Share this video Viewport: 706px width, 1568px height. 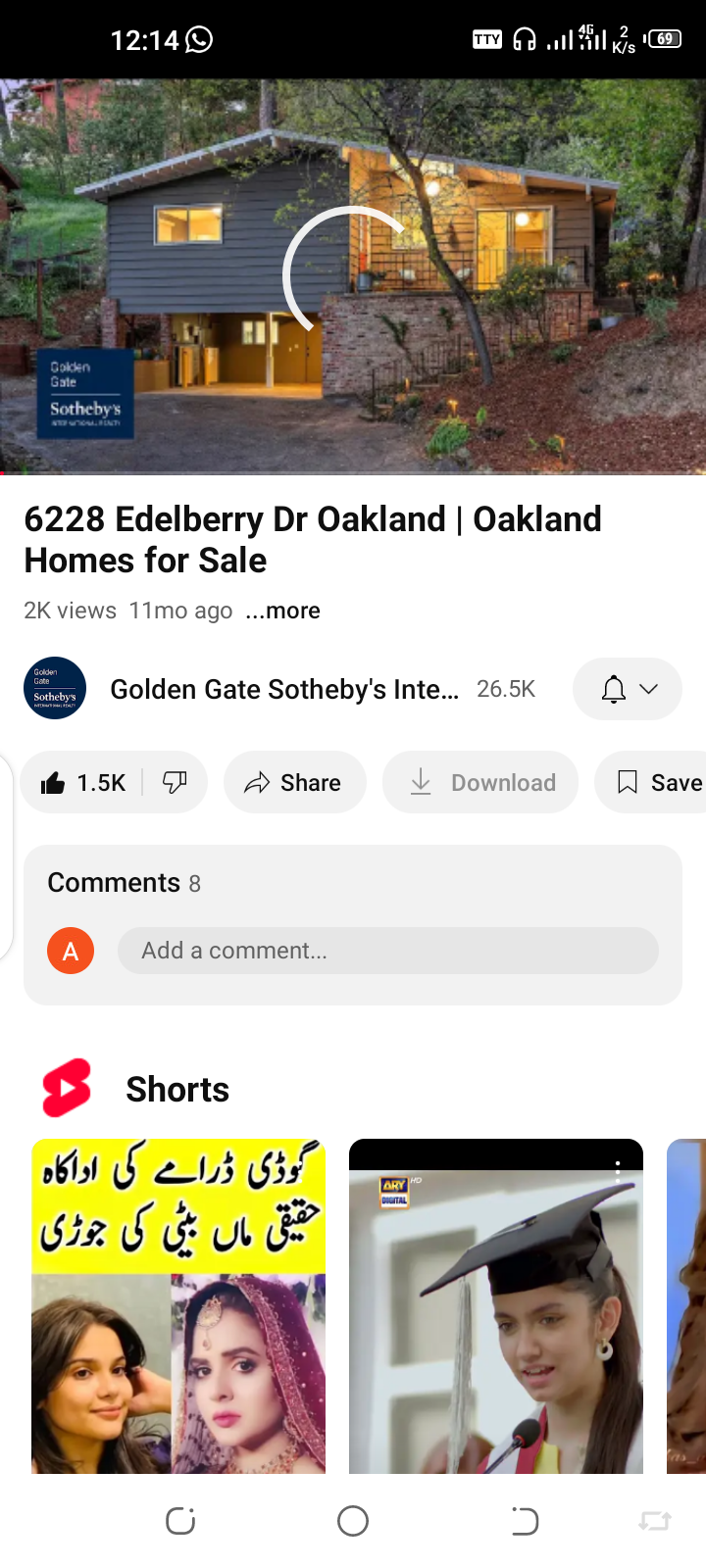point(294,782)
